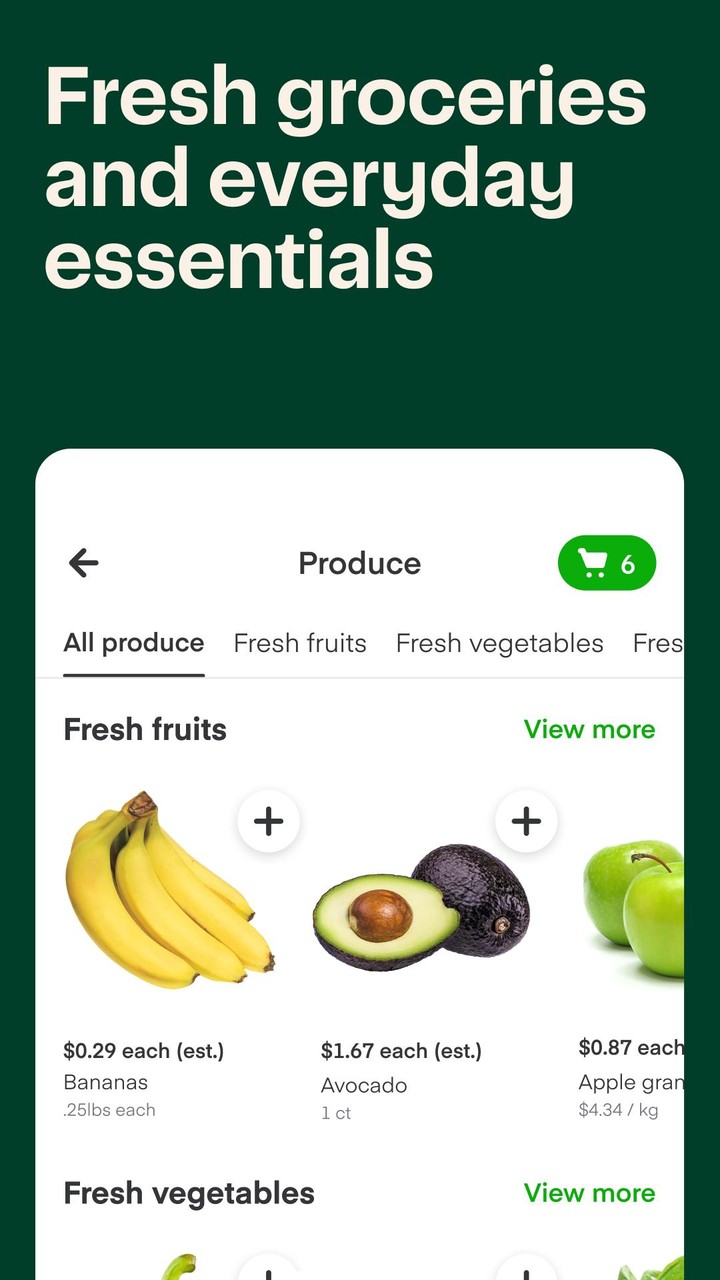Viewport: 720px width, 1280px height.
Task: Switch to the Fresh fruits tab
Action: click(300, 643)
